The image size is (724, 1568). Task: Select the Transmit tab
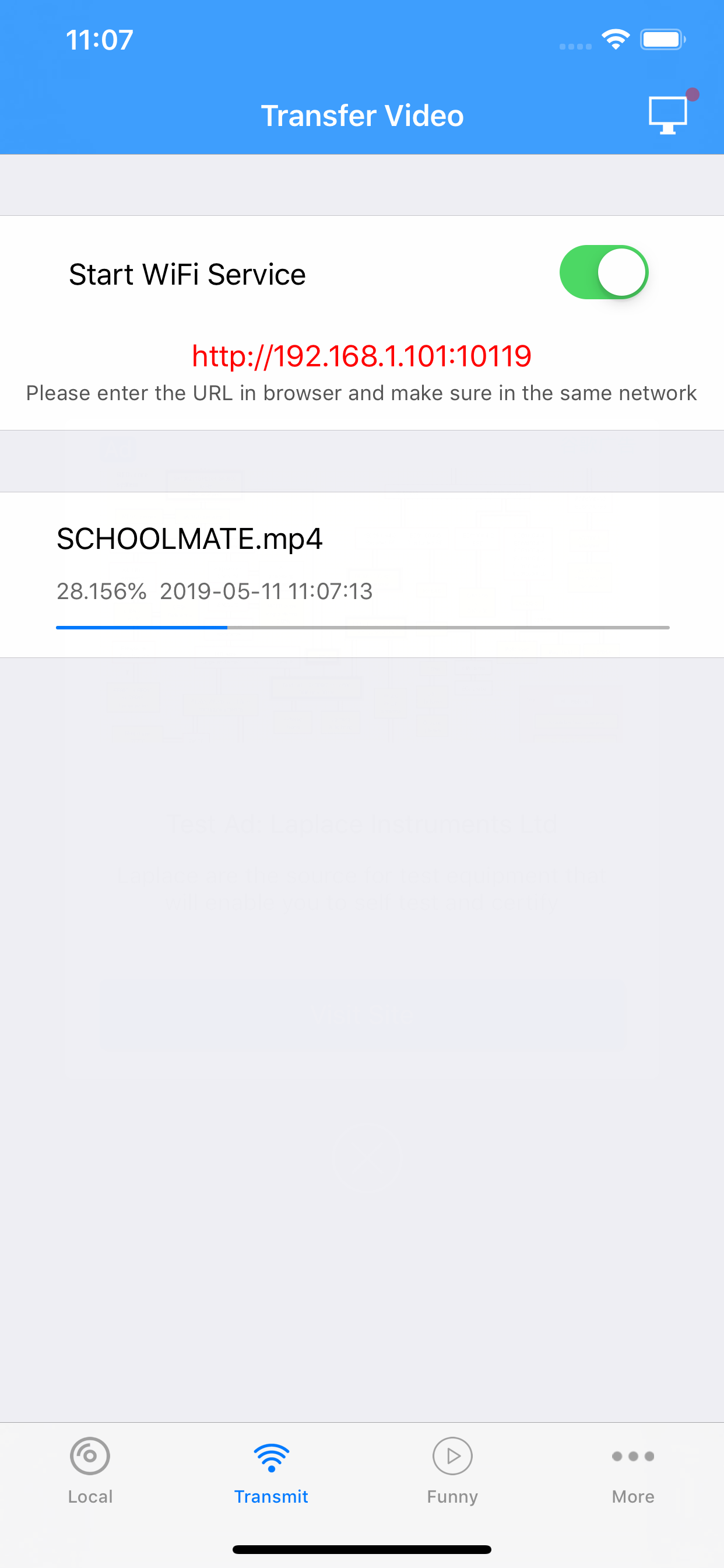tap(271, 1473)
